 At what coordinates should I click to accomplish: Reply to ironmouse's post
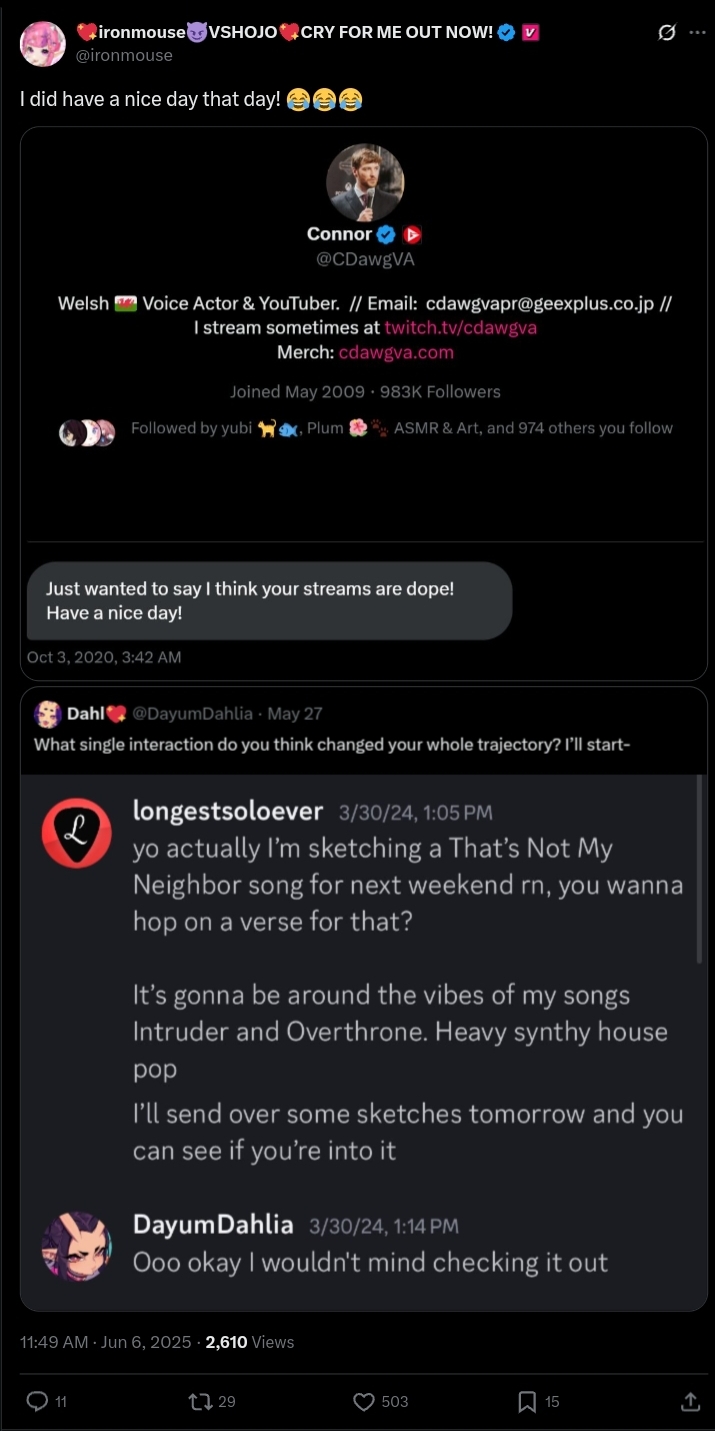point(38,1402)
